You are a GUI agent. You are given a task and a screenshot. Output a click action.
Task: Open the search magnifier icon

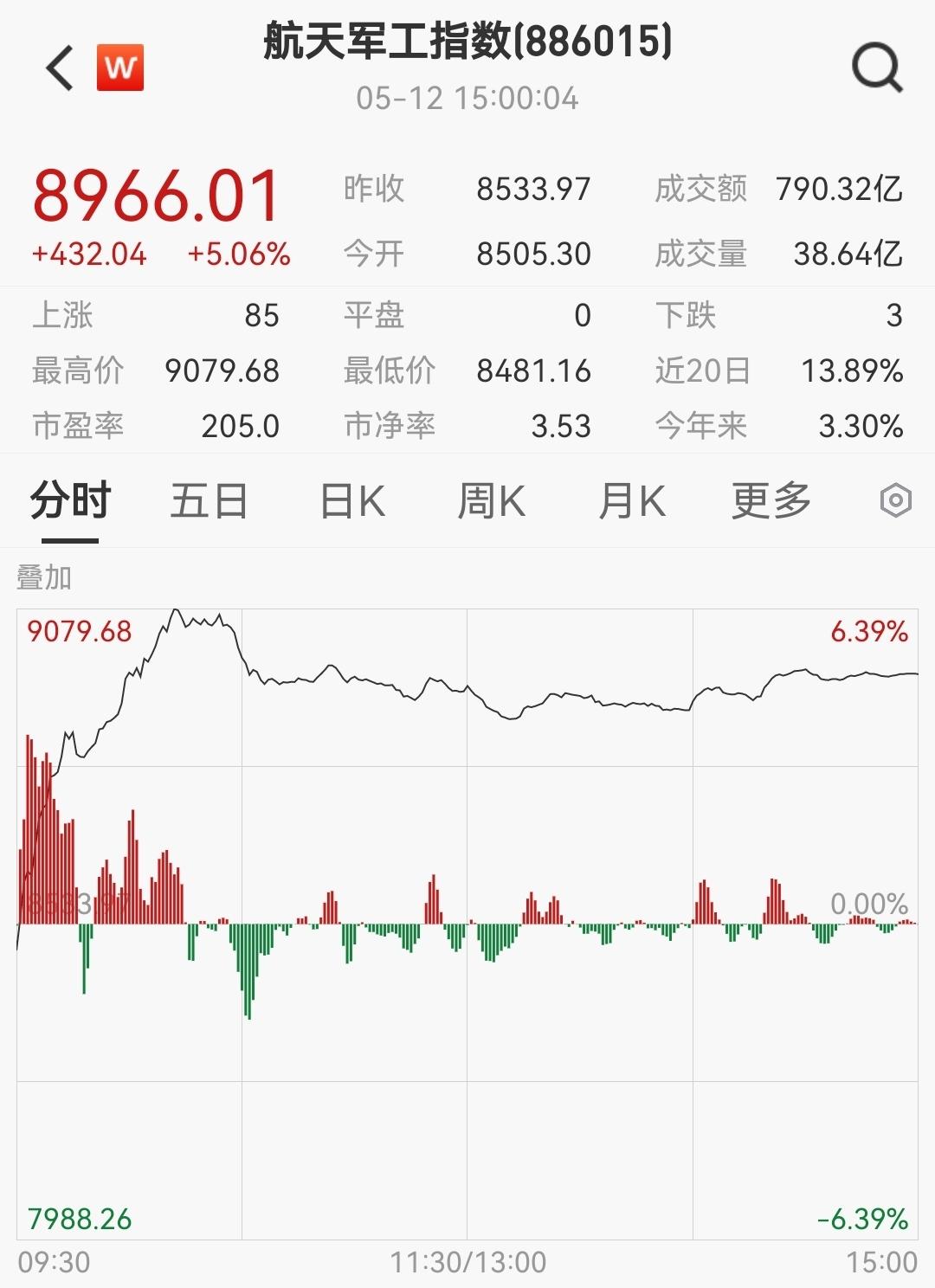click(877, 67)
